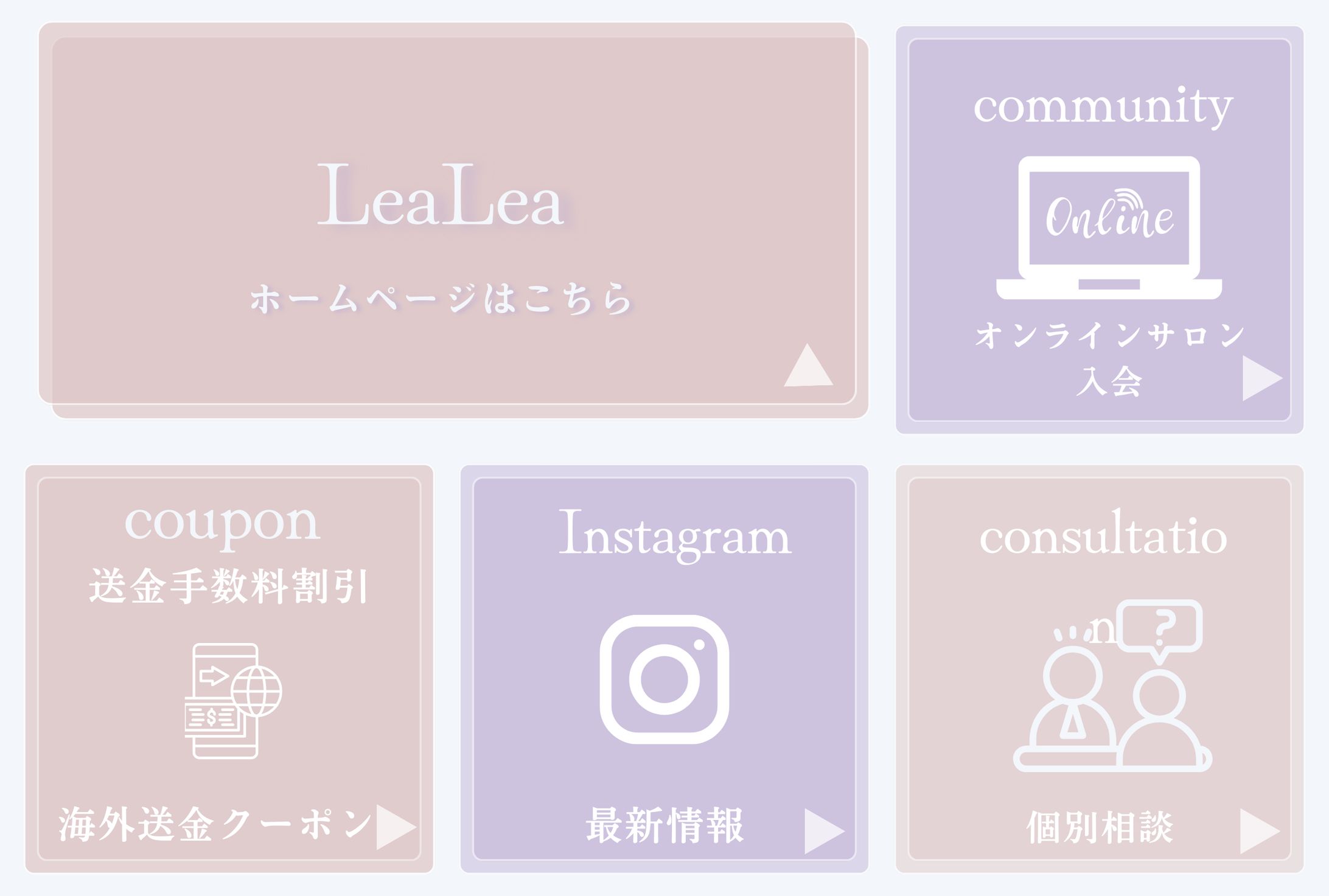Open Instagram latest info tile
This screenshot has height=896, width=1329.
664,669
